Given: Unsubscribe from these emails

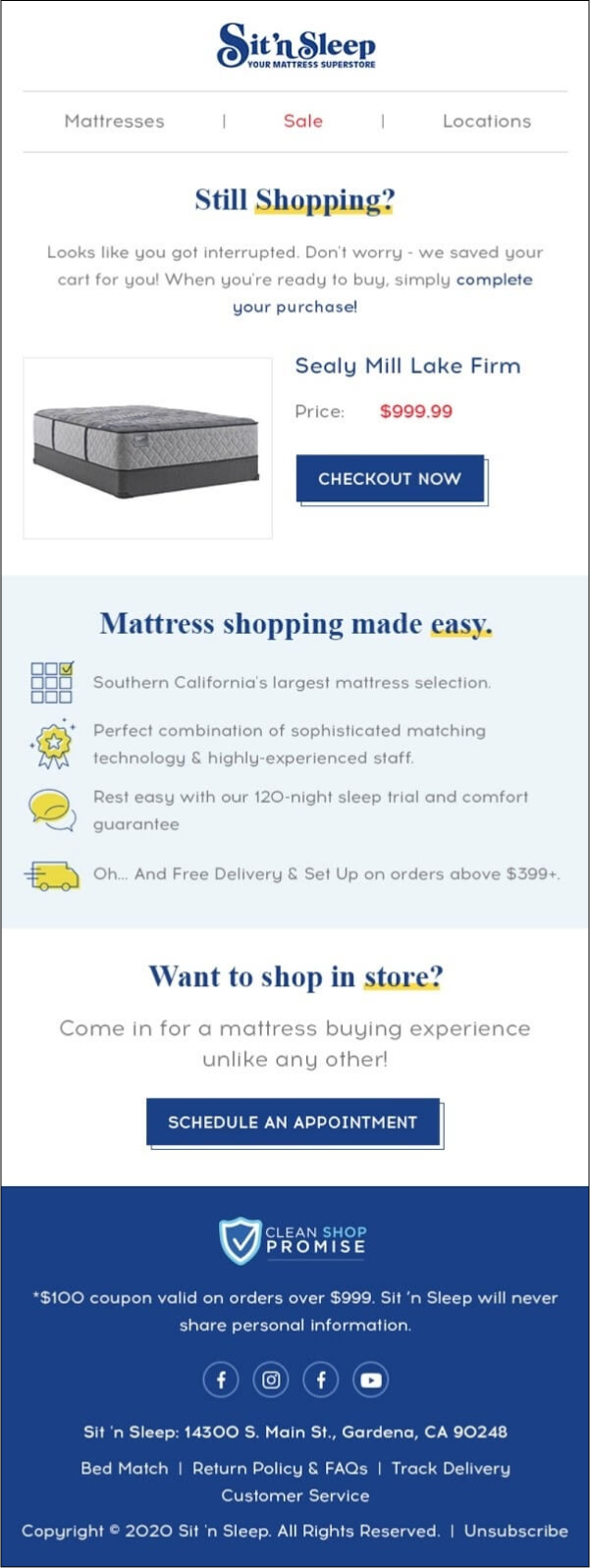Looking at the screenshot, I should coord(515,1531).
